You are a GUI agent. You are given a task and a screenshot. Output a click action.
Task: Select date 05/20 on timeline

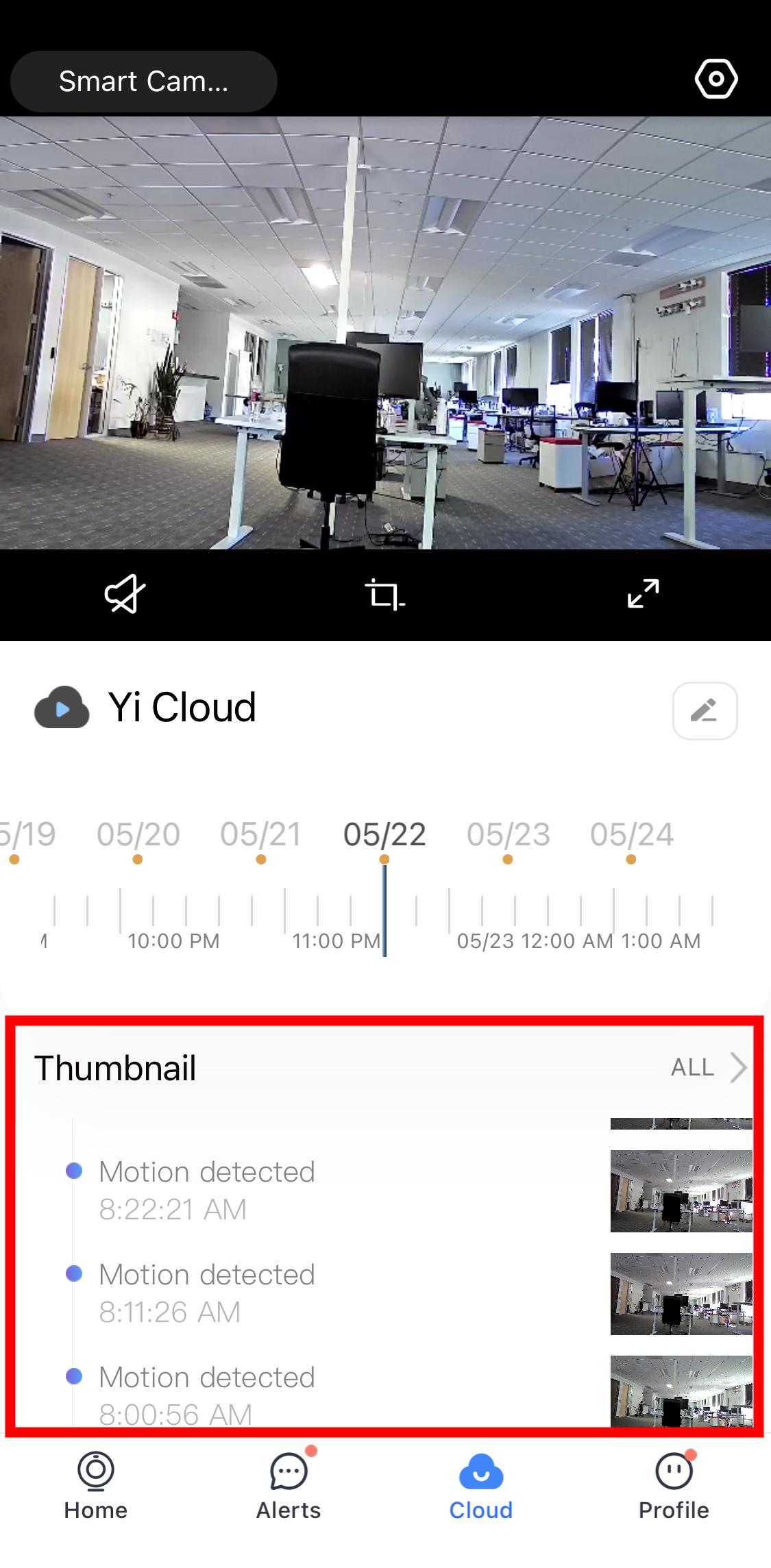point(138,835)
